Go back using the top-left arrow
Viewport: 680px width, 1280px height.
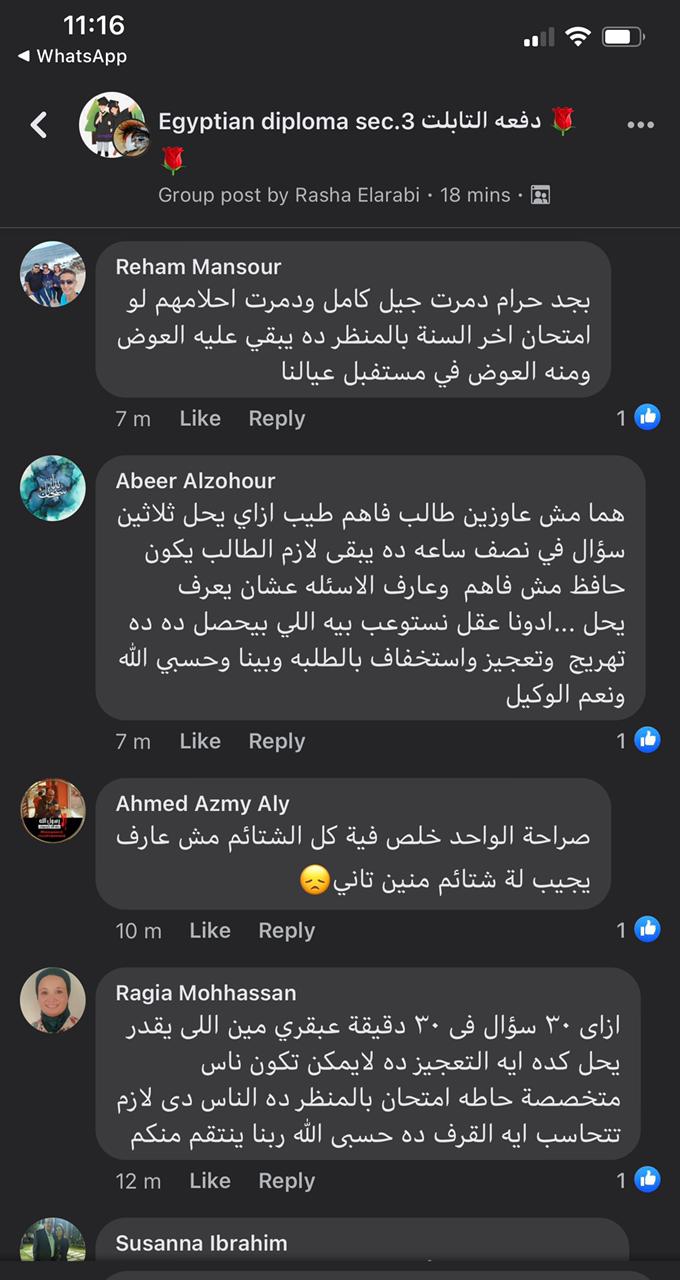(39, 125)
